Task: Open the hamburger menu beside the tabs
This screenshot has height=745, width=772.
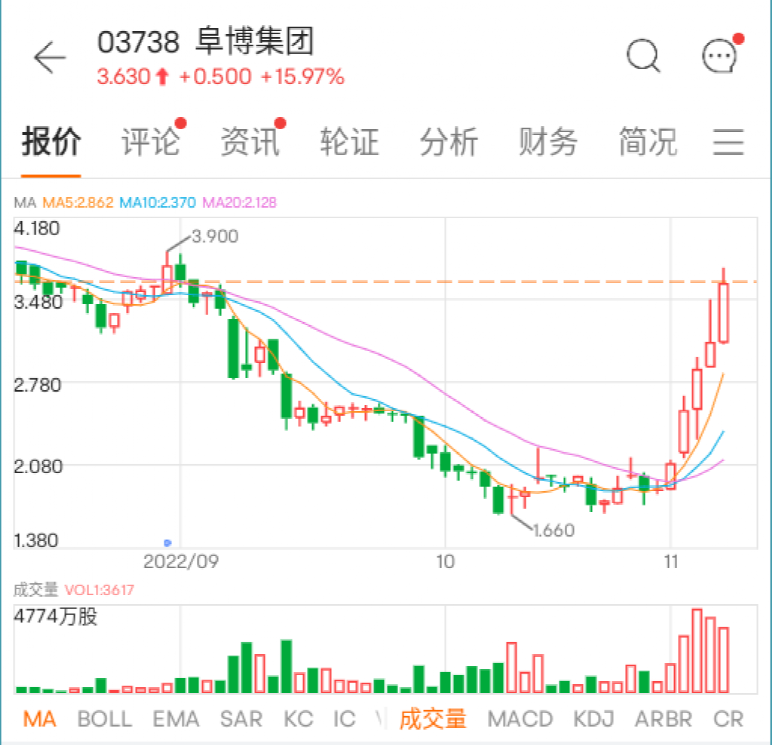Action: click(729, 142)
